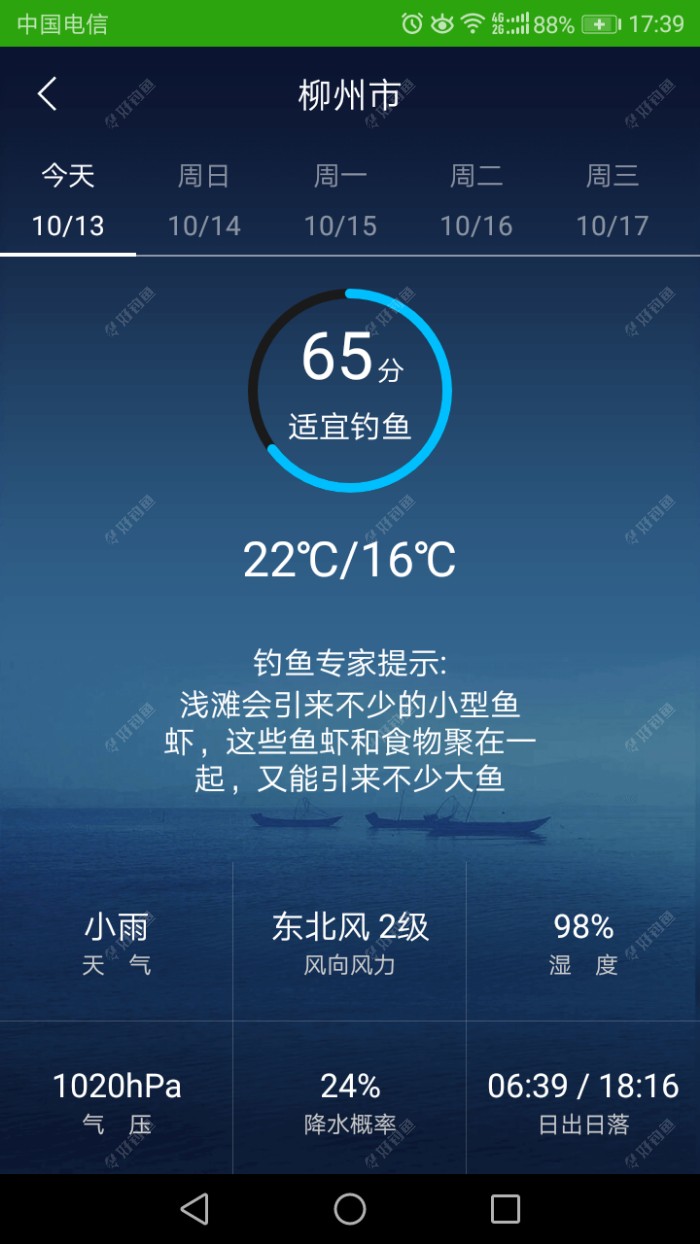View the 周一 10/15 forecast tab
The width and height of the screenshot is (700, 1244).
pyautogui.click(x=340, y=201)
